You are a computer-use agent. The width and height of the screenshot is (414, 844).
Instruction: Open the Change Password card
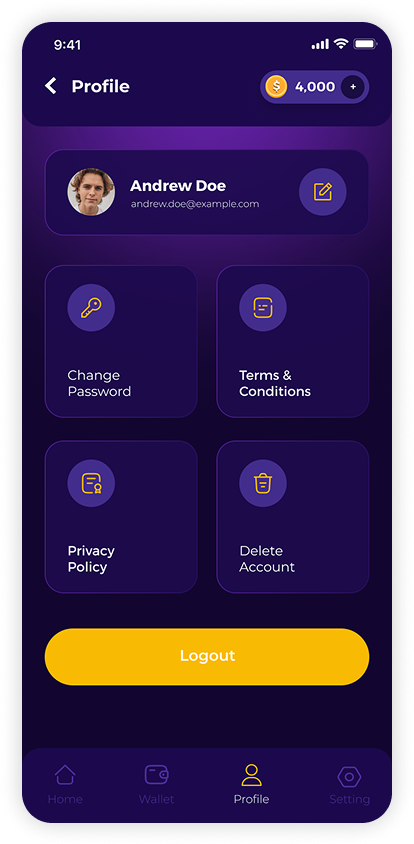tap(121, 341)
